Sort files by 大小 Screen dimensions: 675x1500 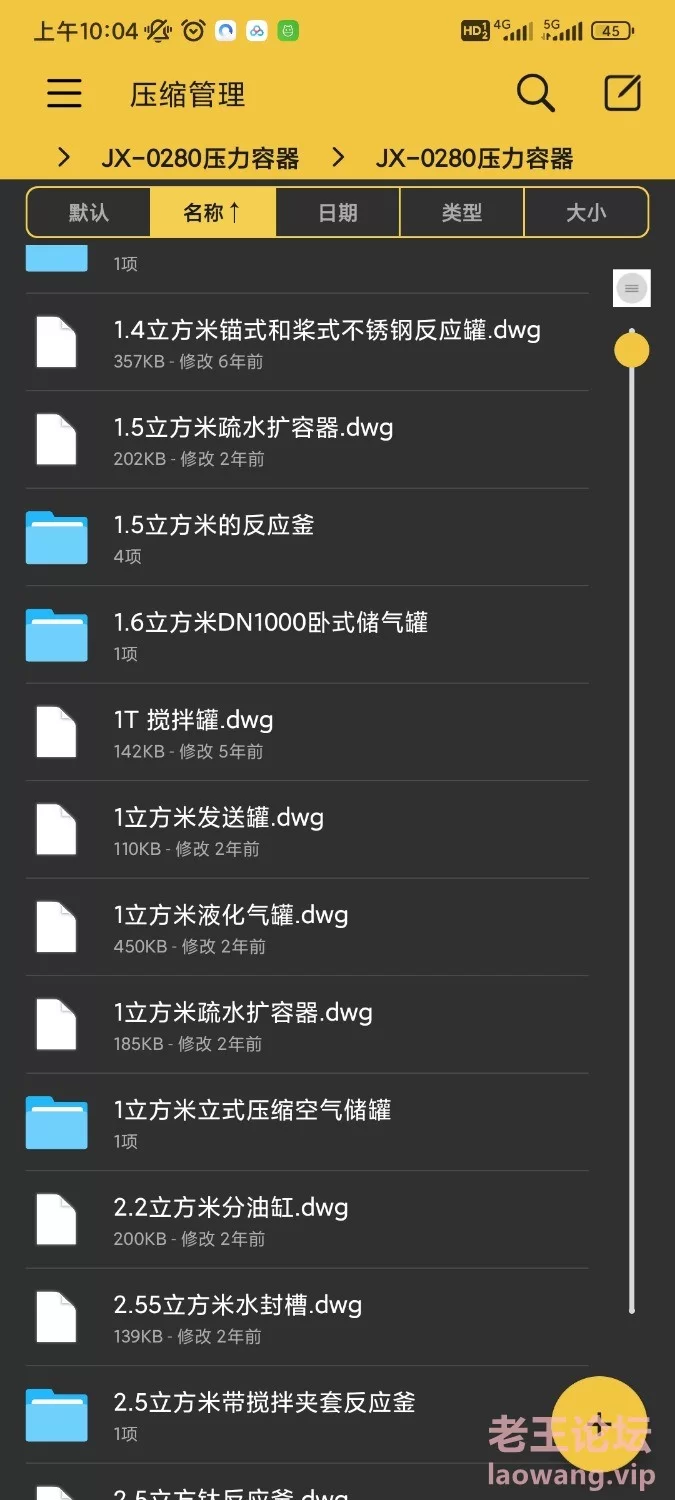click(586, 212)
